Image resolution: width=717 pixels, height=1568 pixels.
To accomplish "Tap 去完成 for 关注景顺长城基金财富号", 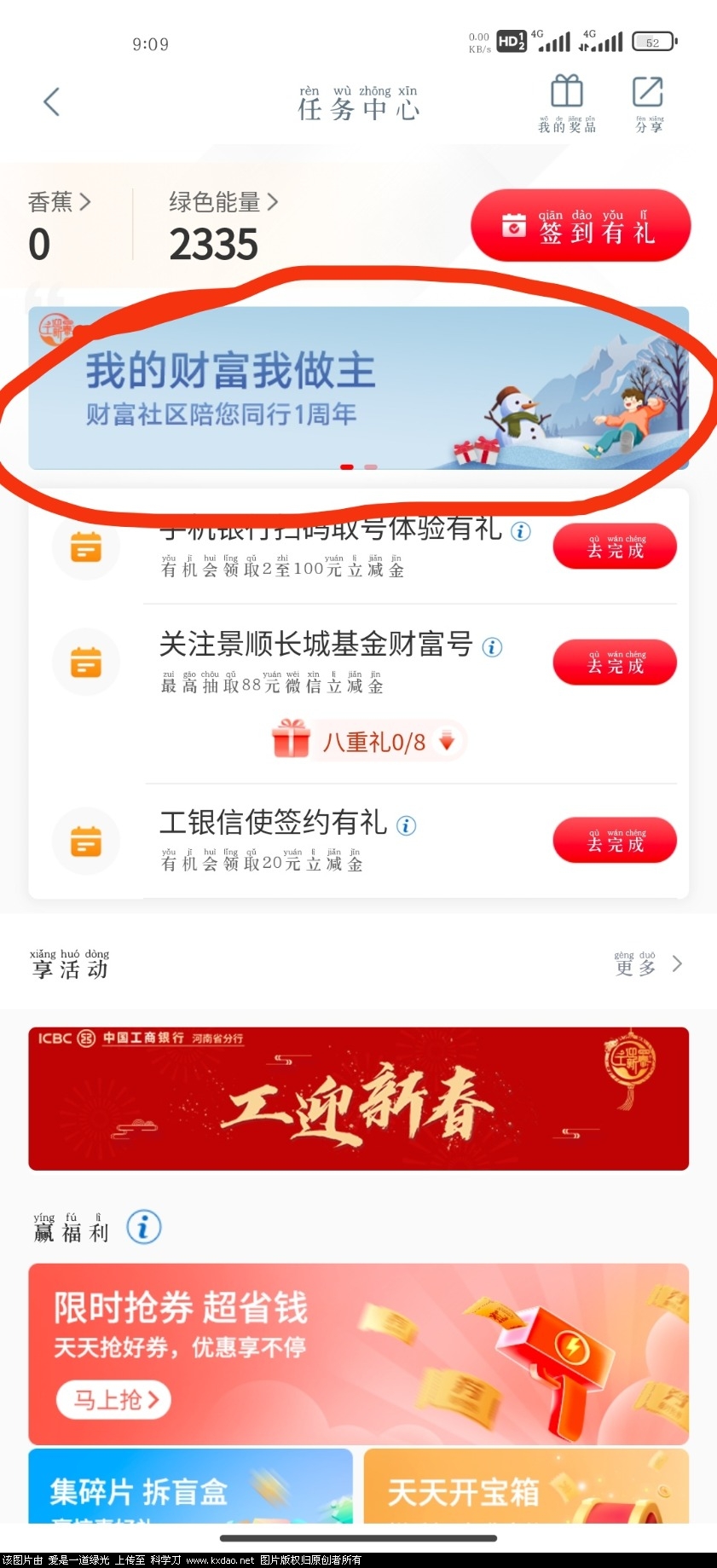I will 615,662.
